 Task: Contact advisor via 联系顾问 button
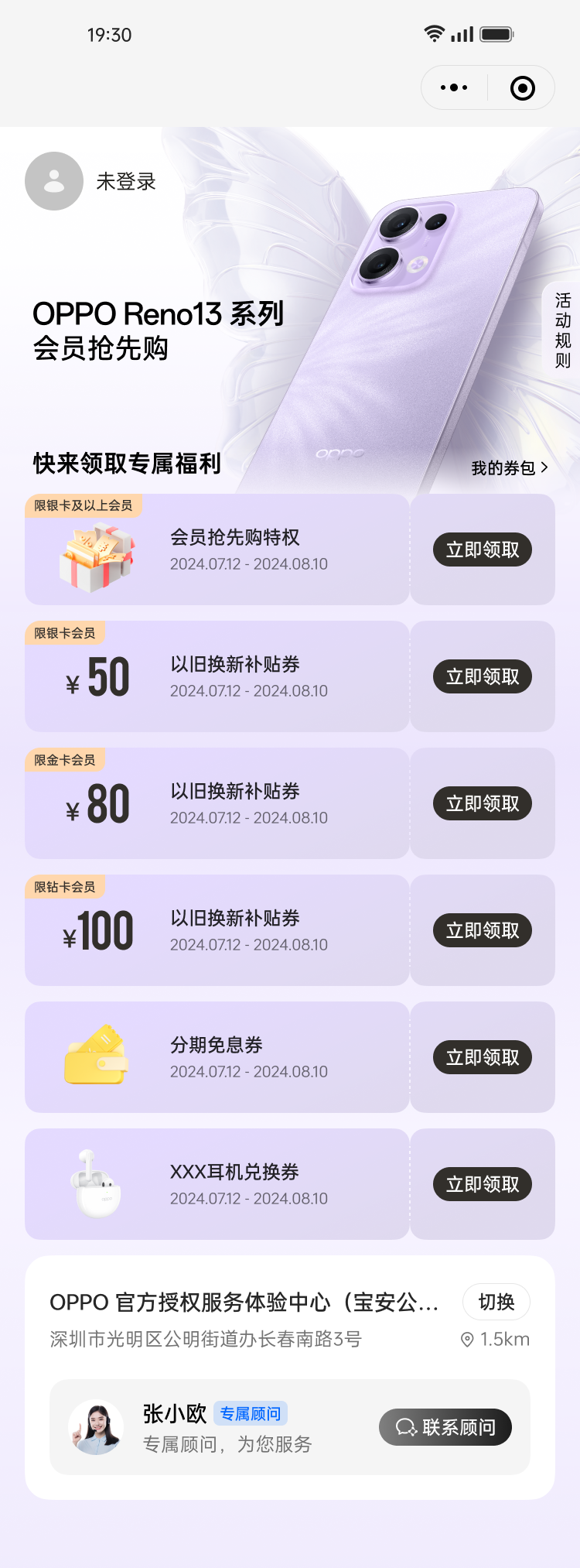445,1427
